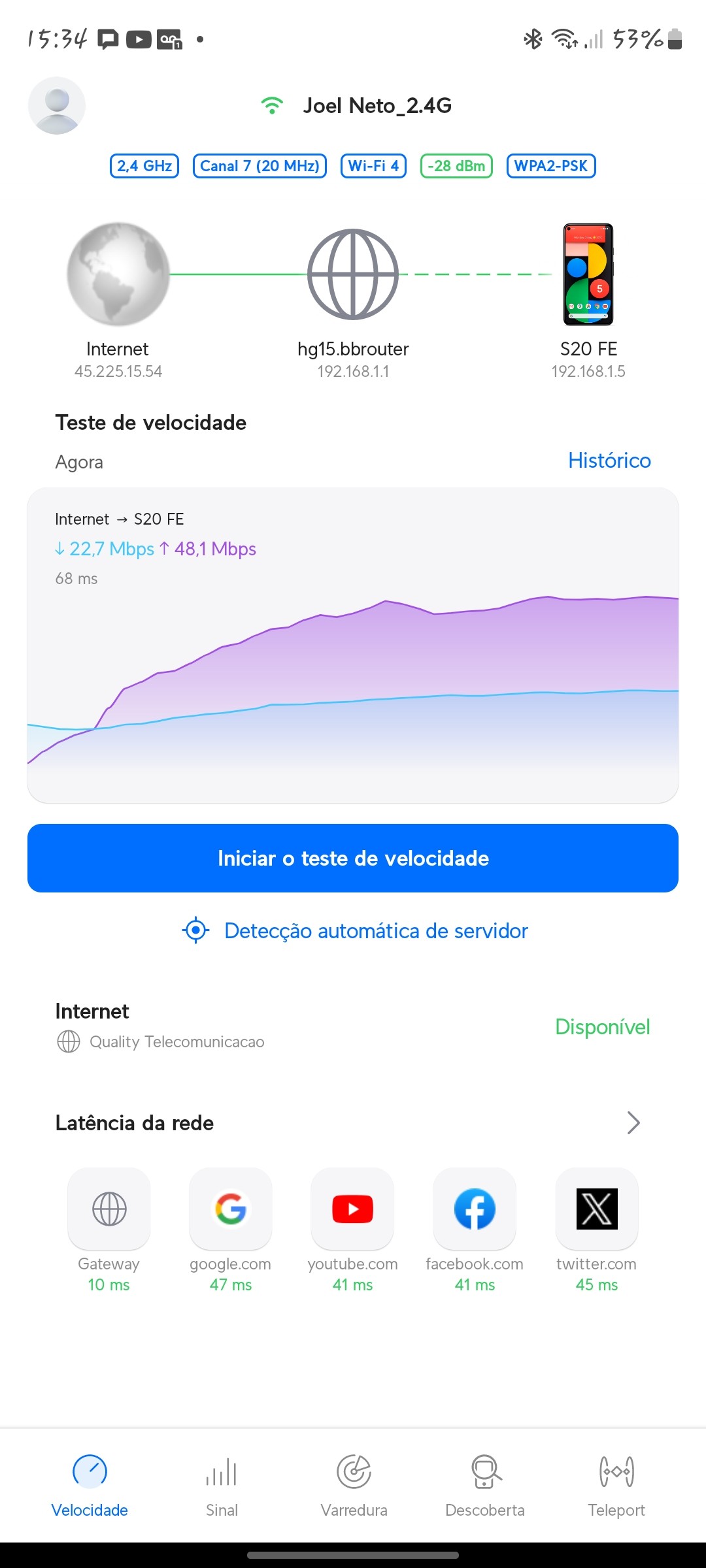
Task: Expand the Latência da rede section
Action: coord(633,1122)
